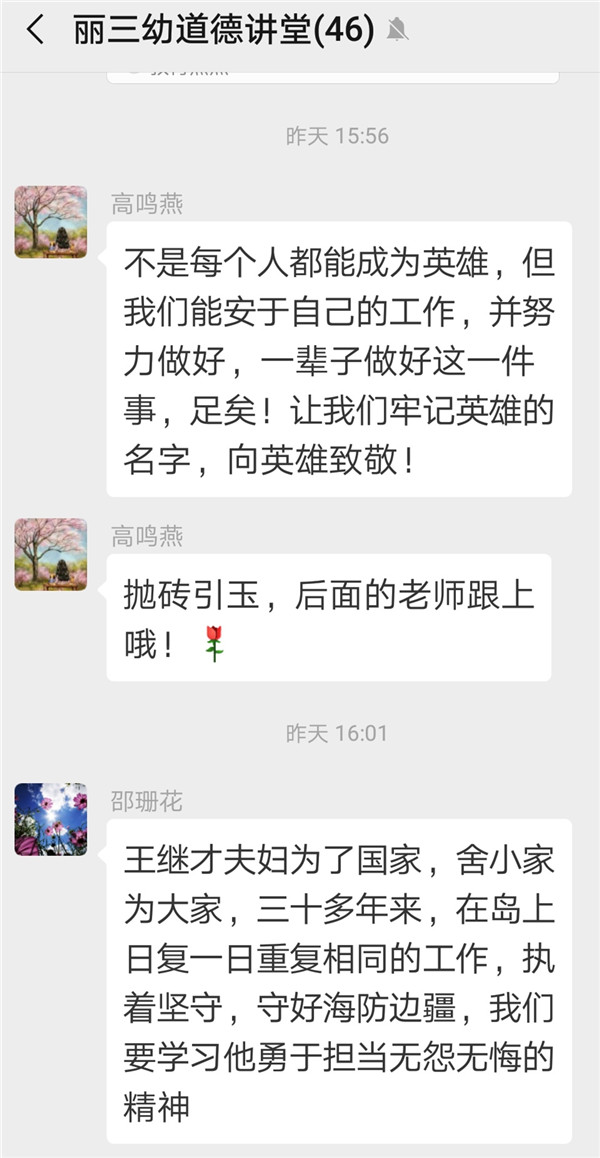The width and height of the screenshot is (600, 1158).
Task: Open 邵珊花's profile avatar
Action: [x=51, y=819]
